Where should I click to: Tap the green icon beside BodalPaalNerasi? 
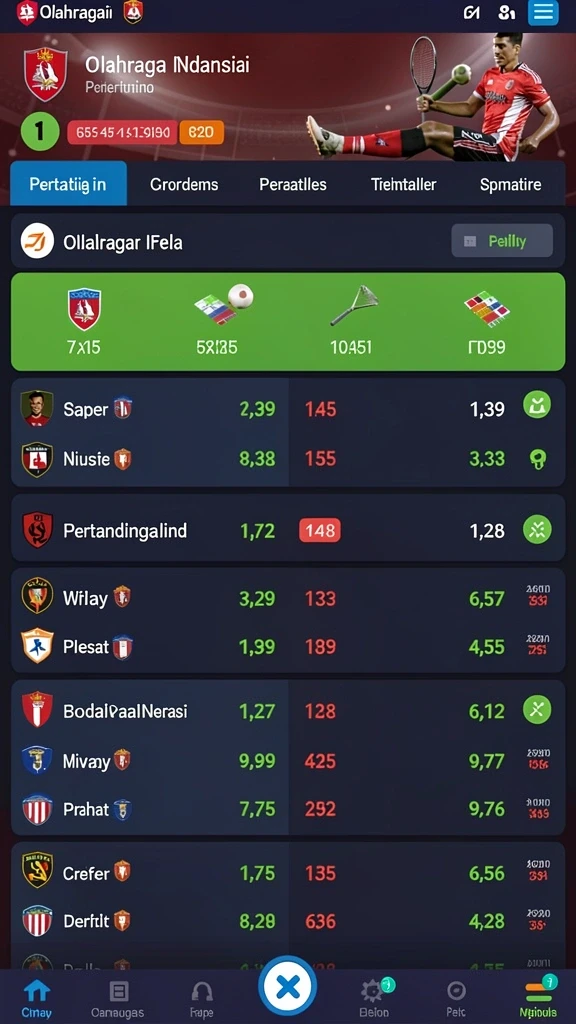(537, 710)
